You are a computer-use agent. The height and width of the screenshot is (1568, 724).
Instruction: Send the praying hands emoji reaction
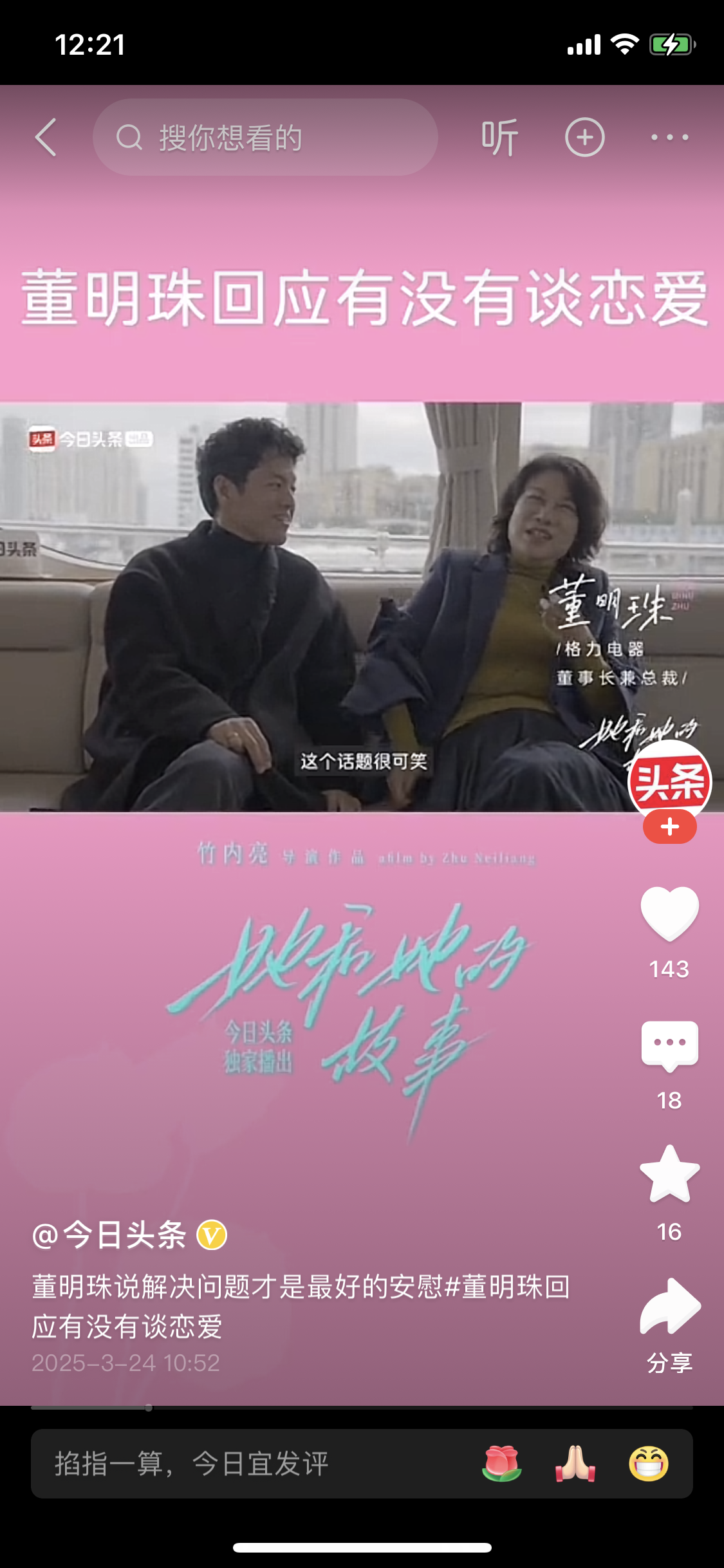pyautogui.click(x=575, y=1464)
